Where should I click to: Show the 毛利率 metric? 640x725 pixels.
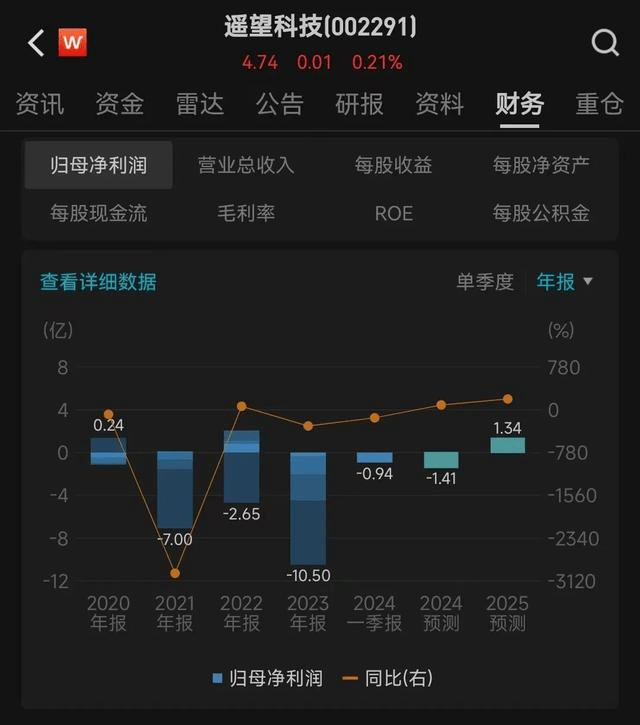tap(245, 213)
